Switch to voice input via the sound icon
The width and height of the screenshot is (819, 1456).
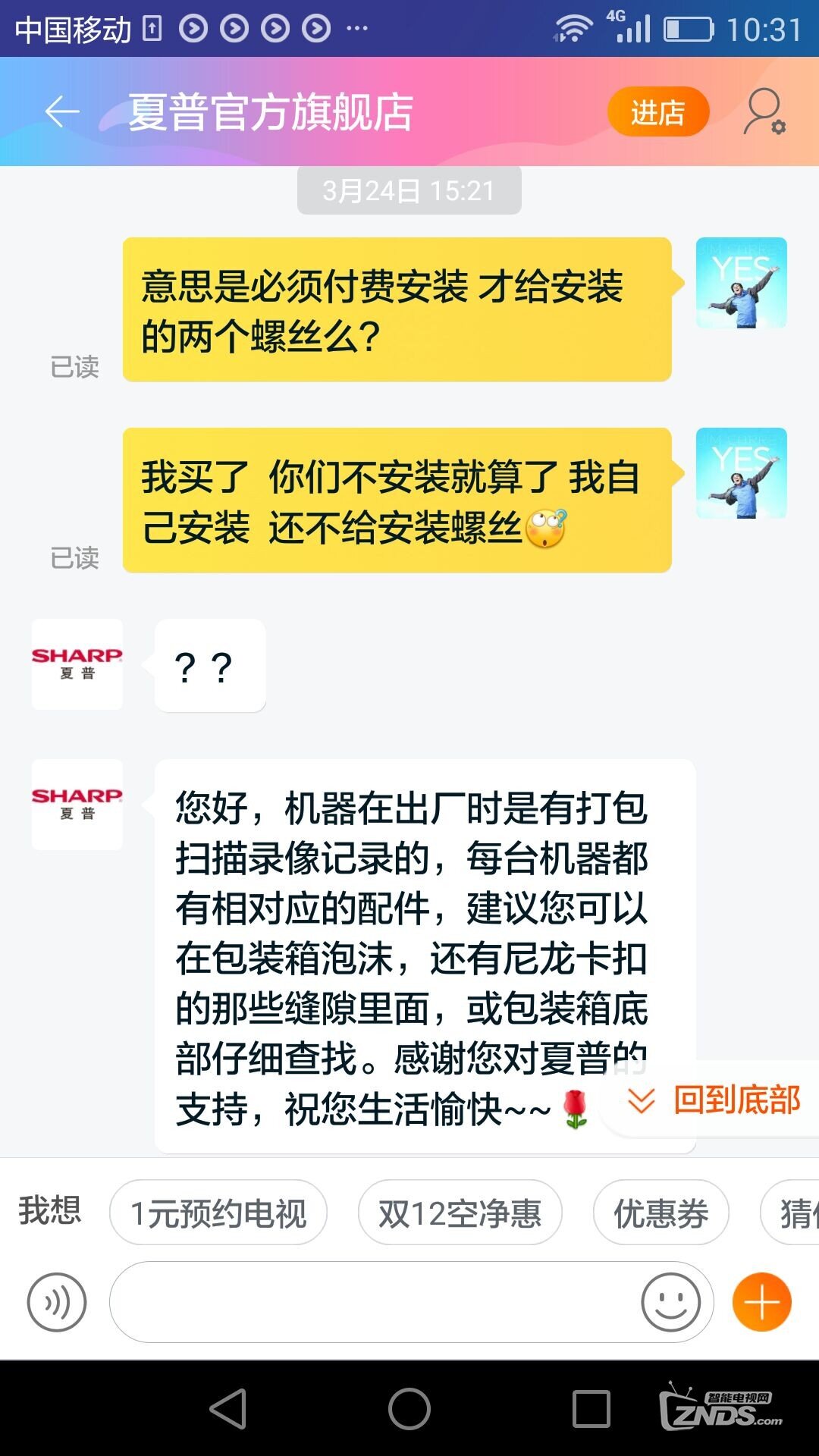point(57,1302)
